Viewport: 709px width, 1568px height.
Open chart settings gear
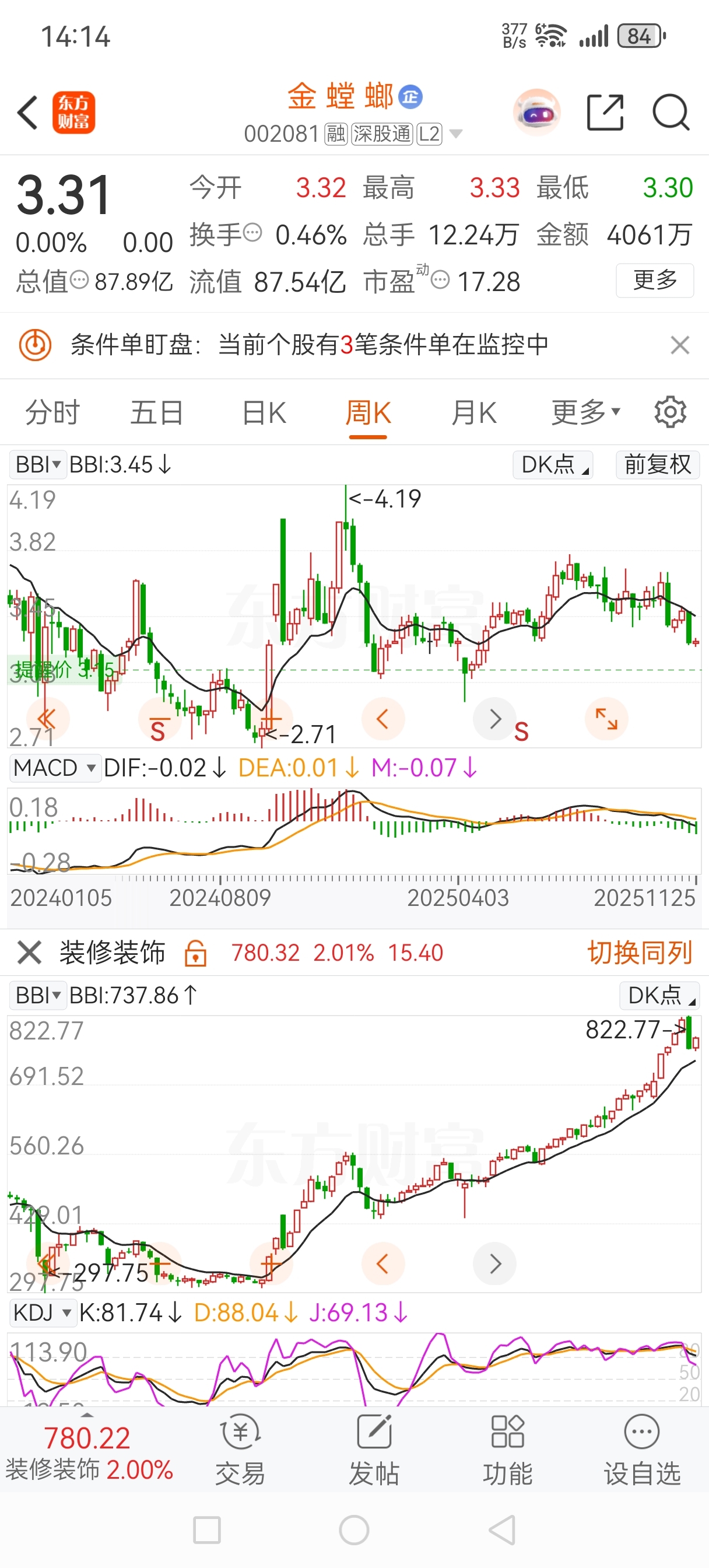pos(670,412)
